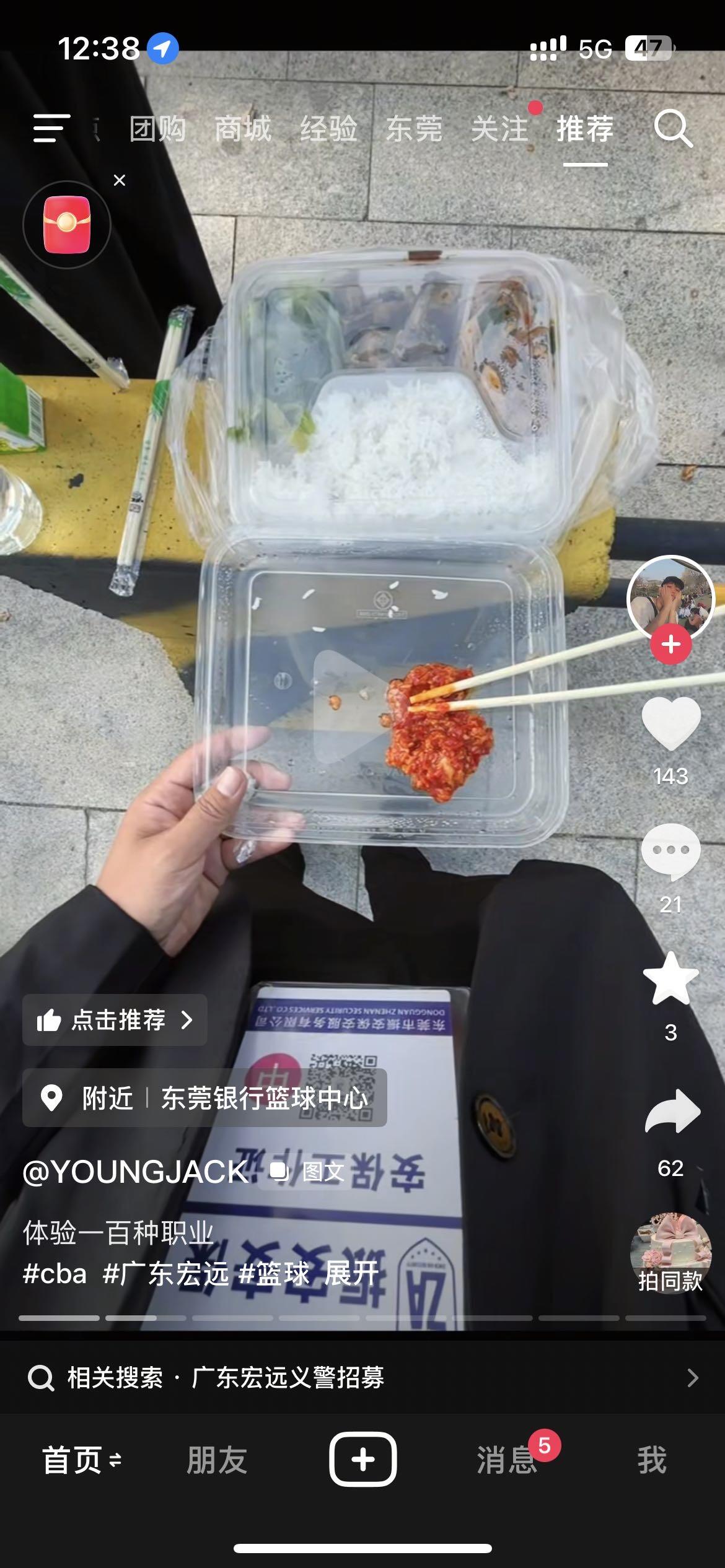This screenshot has height=1568, width=725.
Task: Switch to the 关注 tab
Action: click(x=499, y=129)
